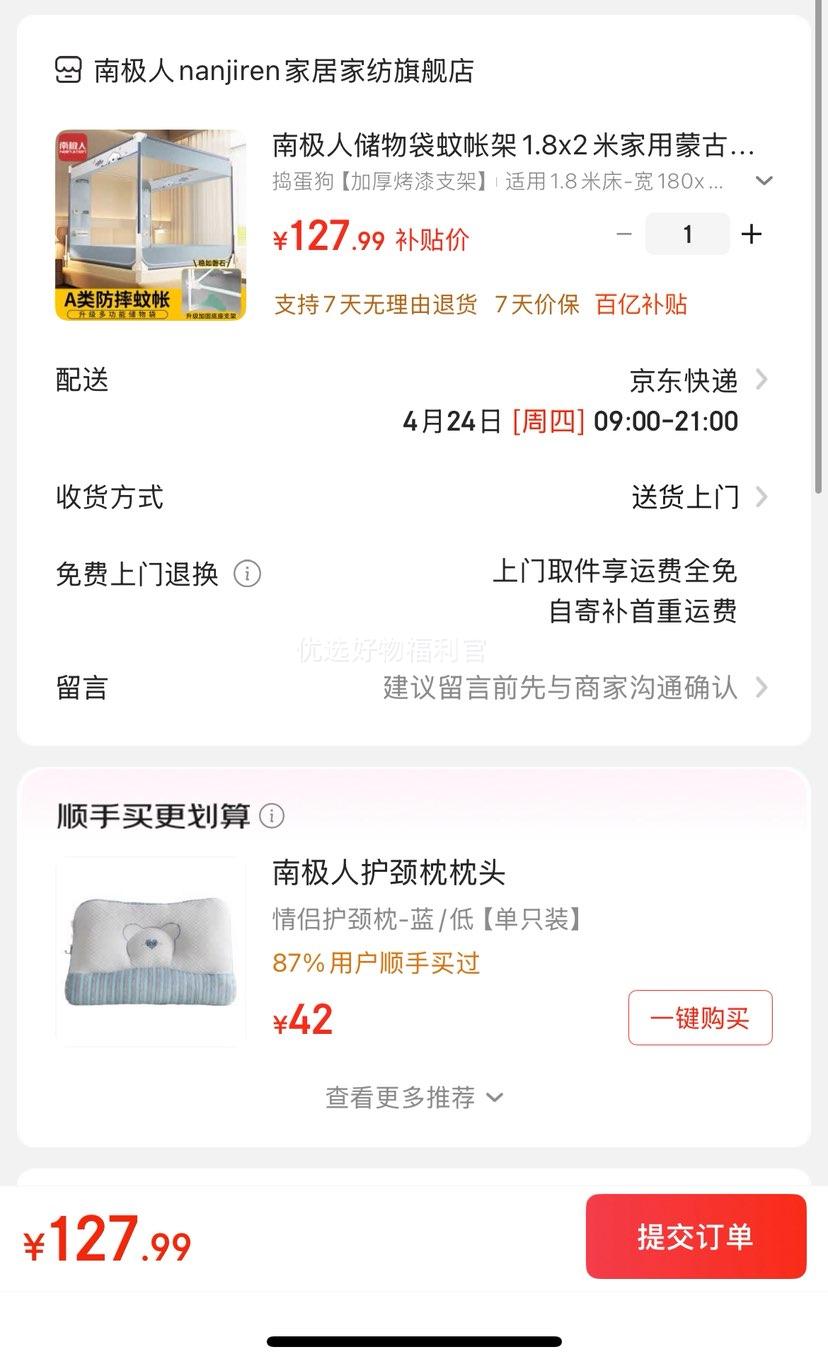
Task: Increase item quantity with plus icon
Action: tap(751, 233)
